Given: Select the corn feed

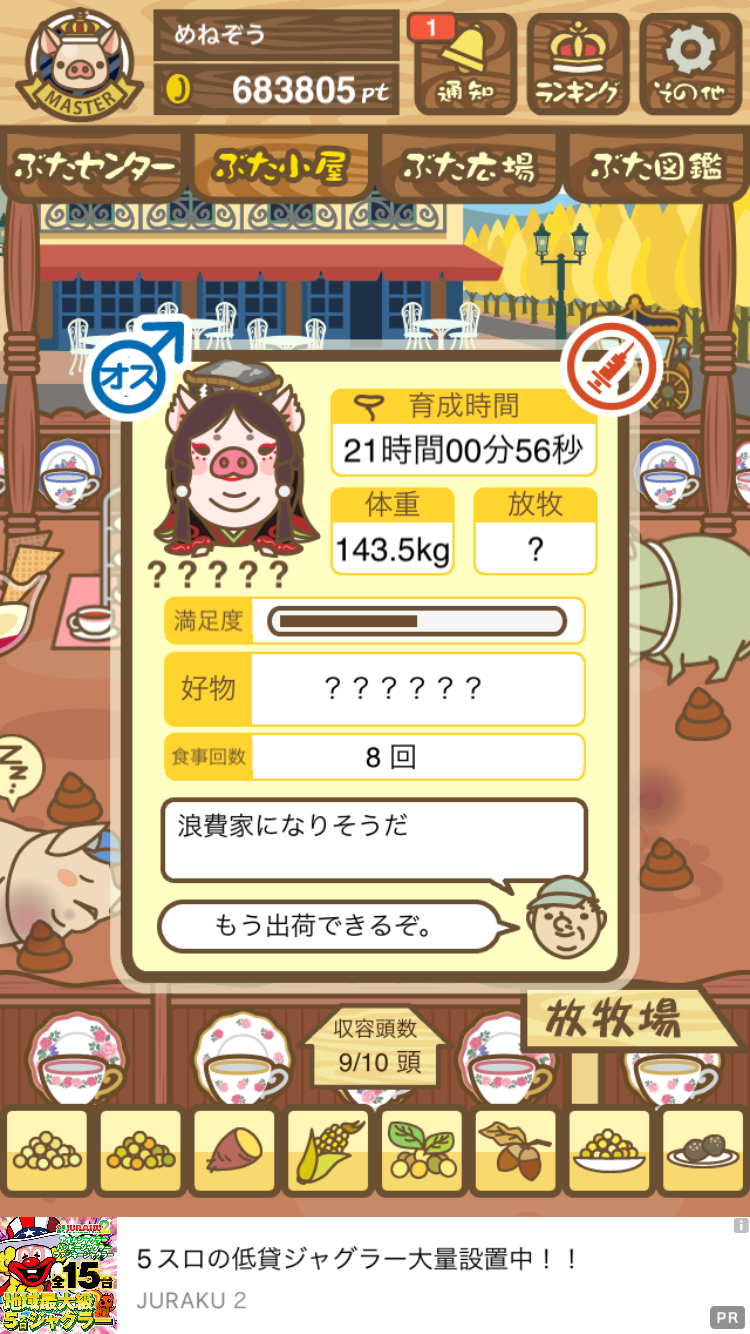Looking at the screenshot, I should click(326, 1152).
